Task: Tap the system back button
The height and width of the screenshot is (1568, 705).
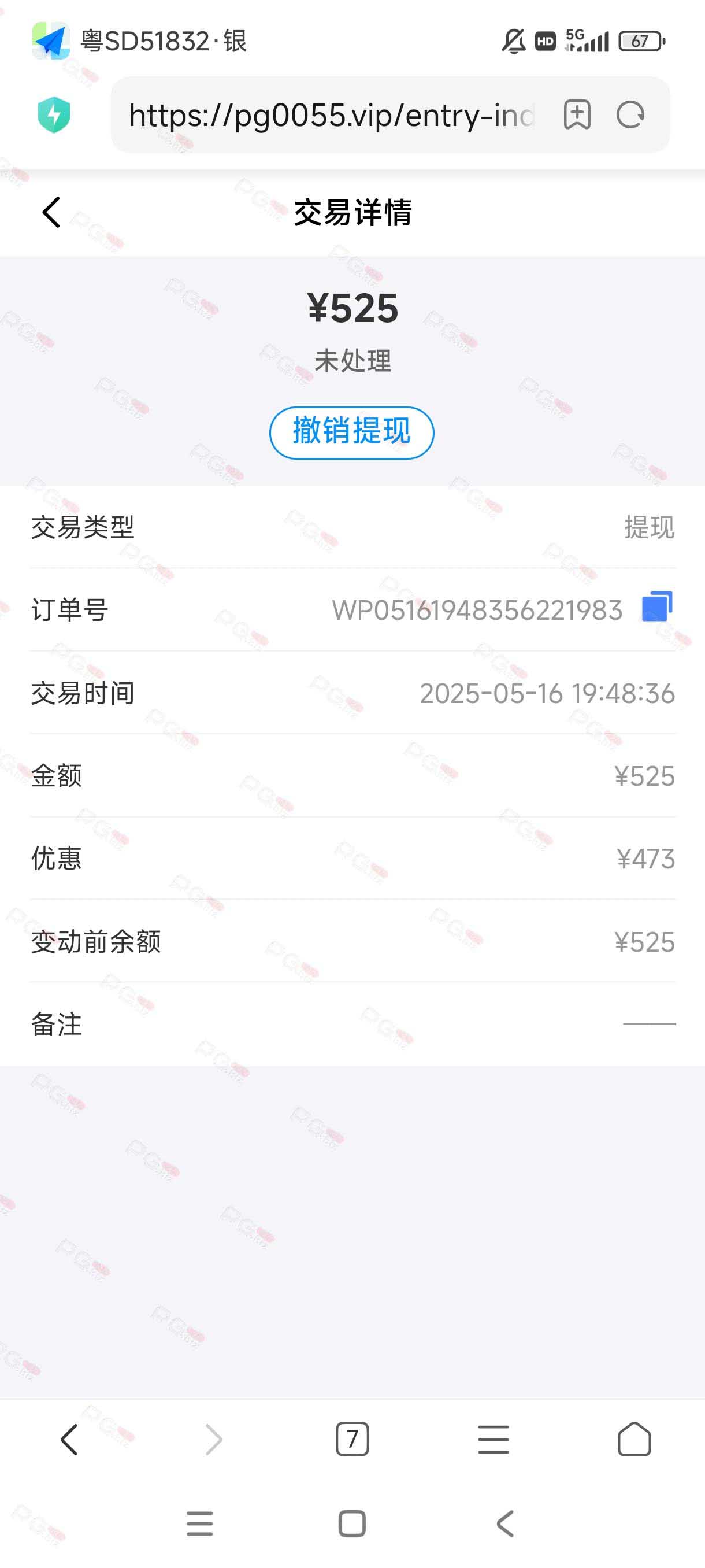Action: point(505,1523)
